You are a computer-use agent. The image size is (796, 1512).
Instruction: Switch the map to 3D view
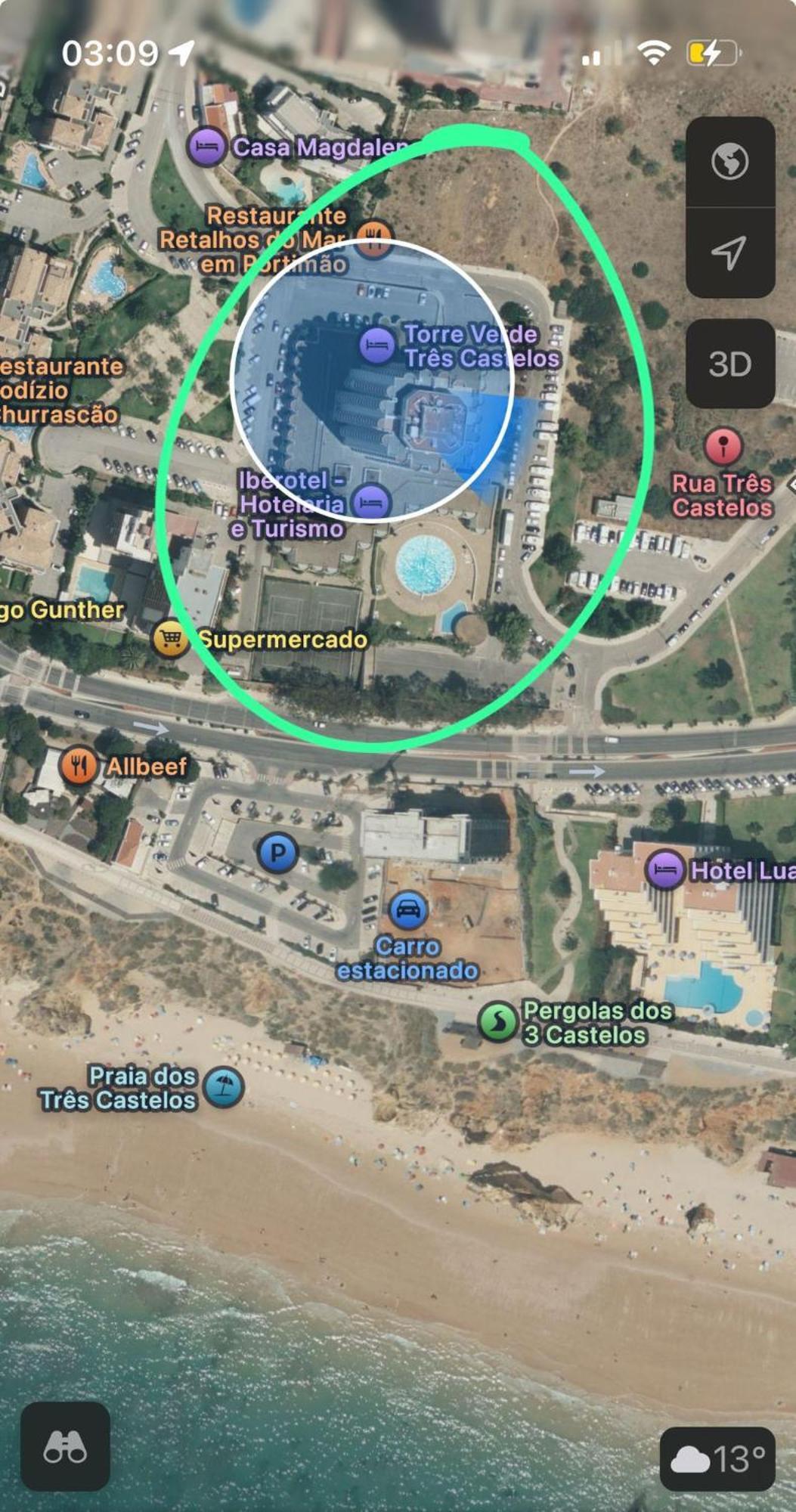coord(729,364)
